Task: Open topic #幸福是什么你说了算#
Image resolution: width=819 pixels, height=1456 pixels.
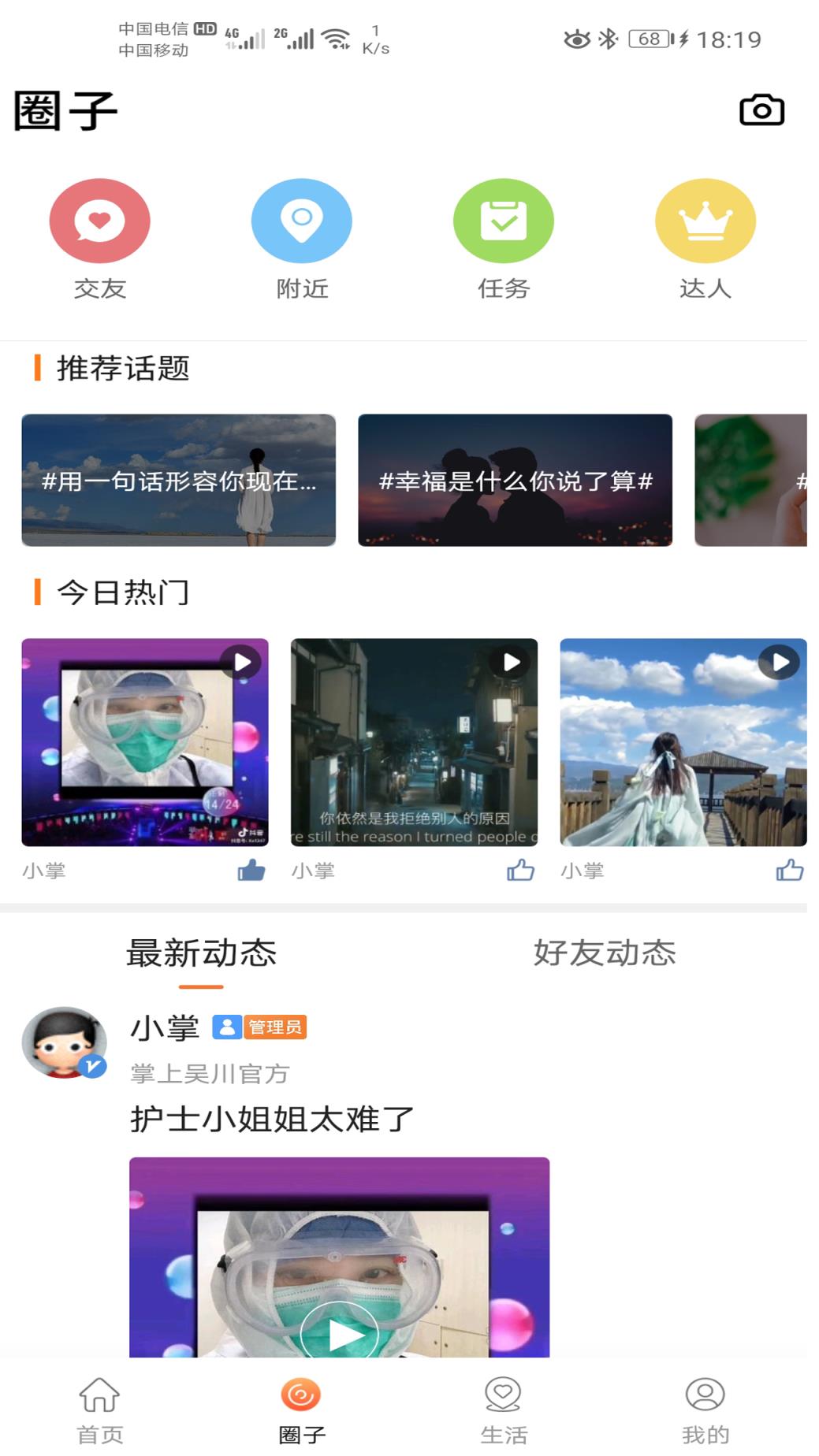Action: 516,481
